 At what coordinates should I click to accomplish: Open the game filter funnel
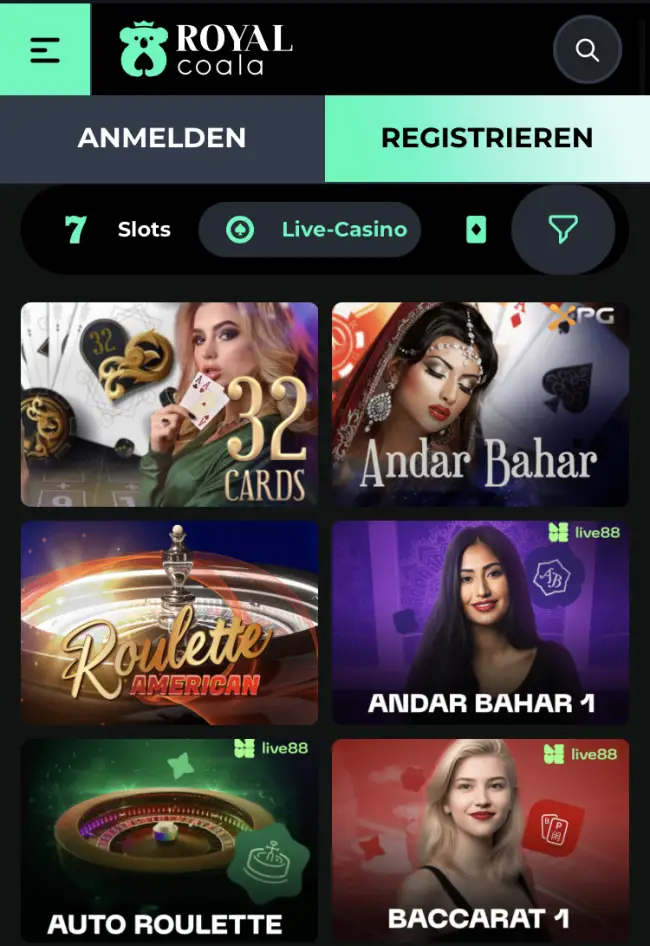click(563, 230)
